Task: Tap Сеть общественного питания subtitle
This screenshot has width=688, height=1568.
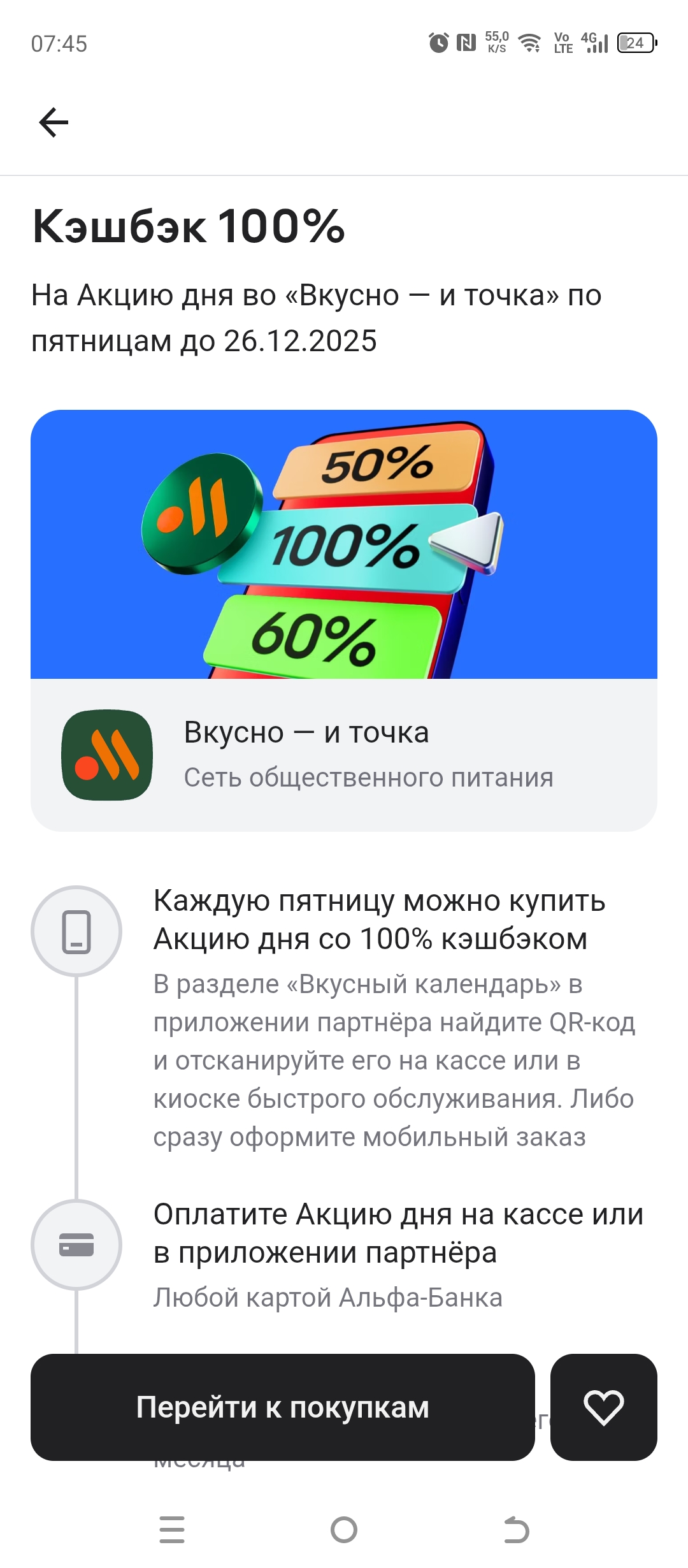Action: coord(369,777)
